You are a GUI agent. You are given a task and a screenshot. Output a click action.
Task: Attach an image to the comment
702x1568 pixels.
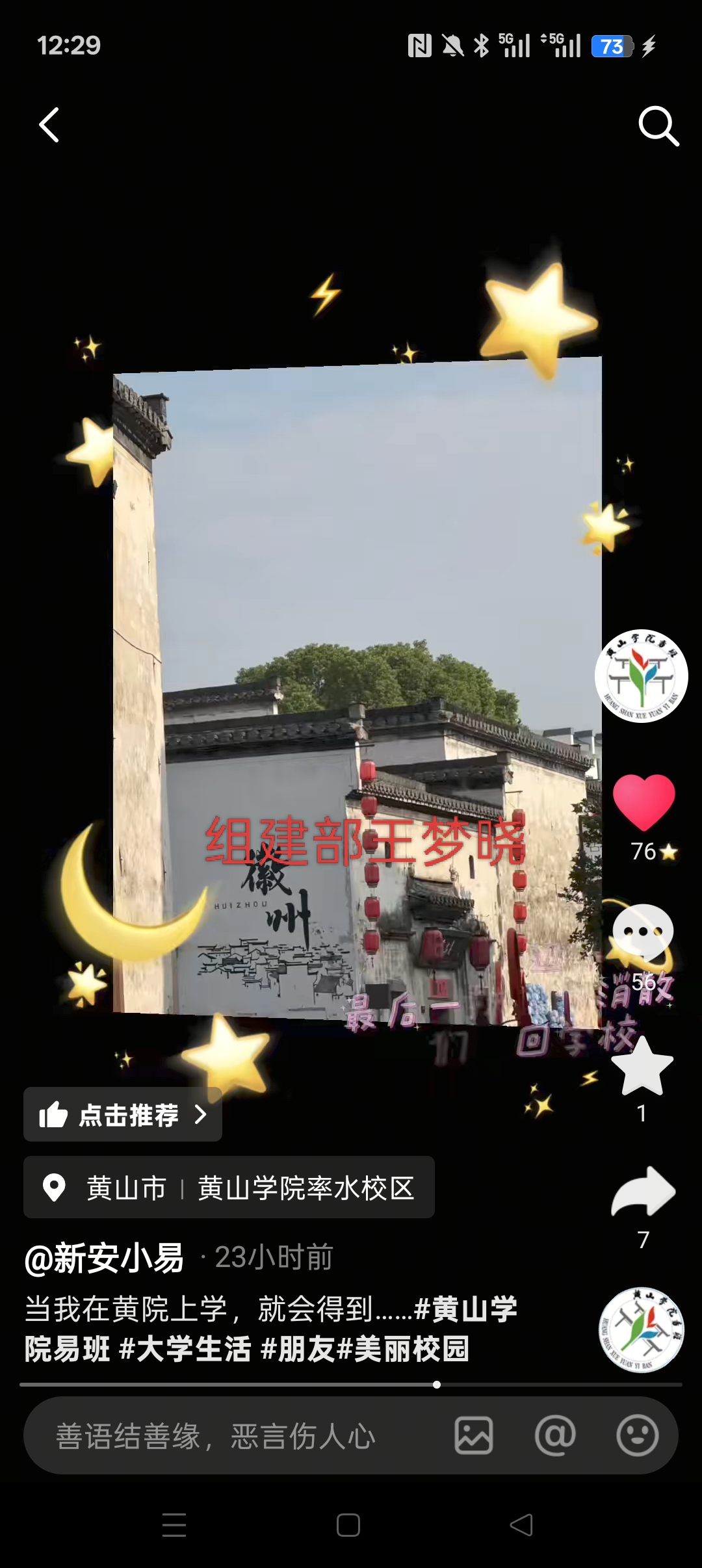click(474, 1436)
